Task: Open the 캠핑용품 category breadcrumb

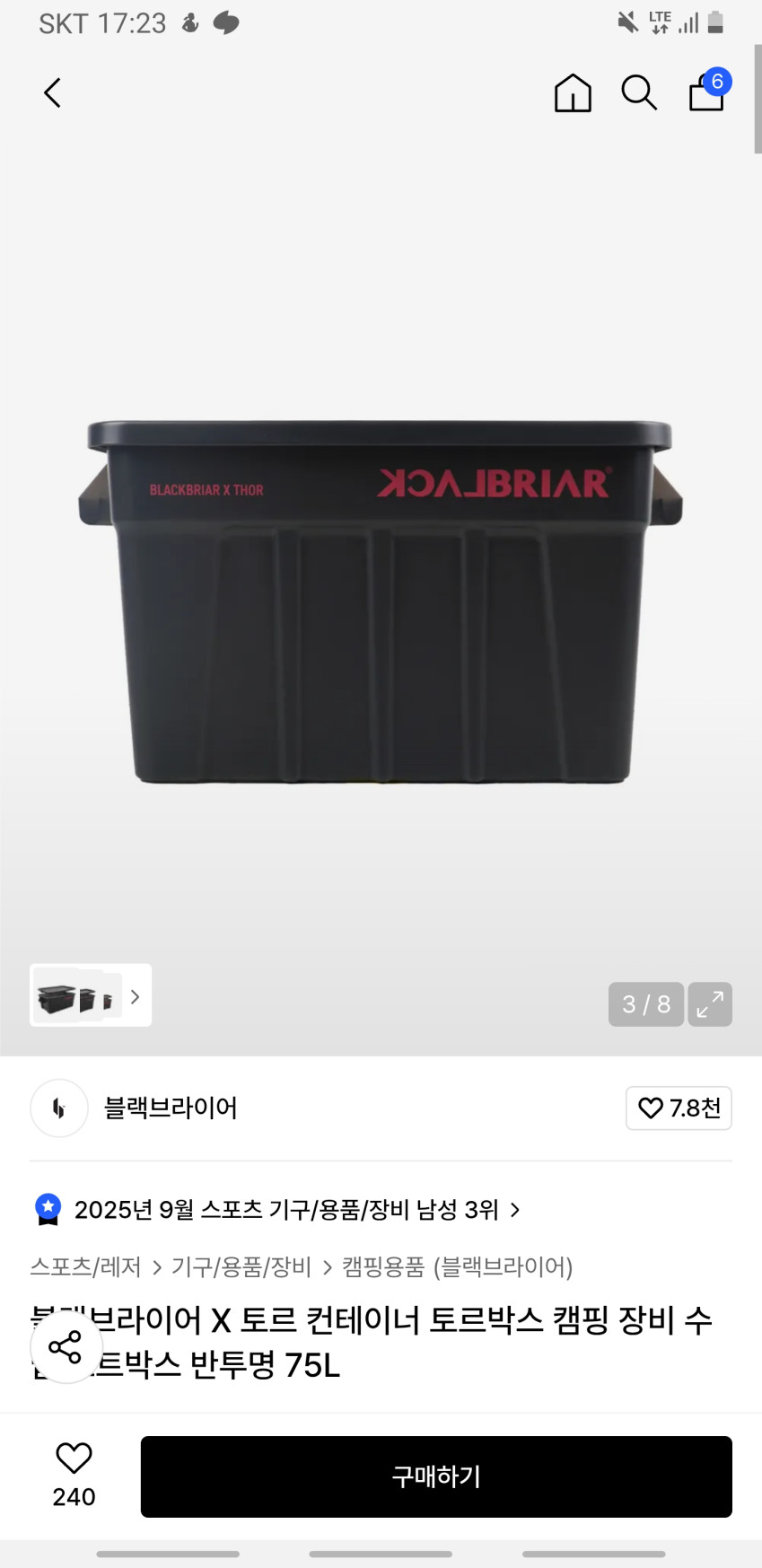Action: [383, 1266]
